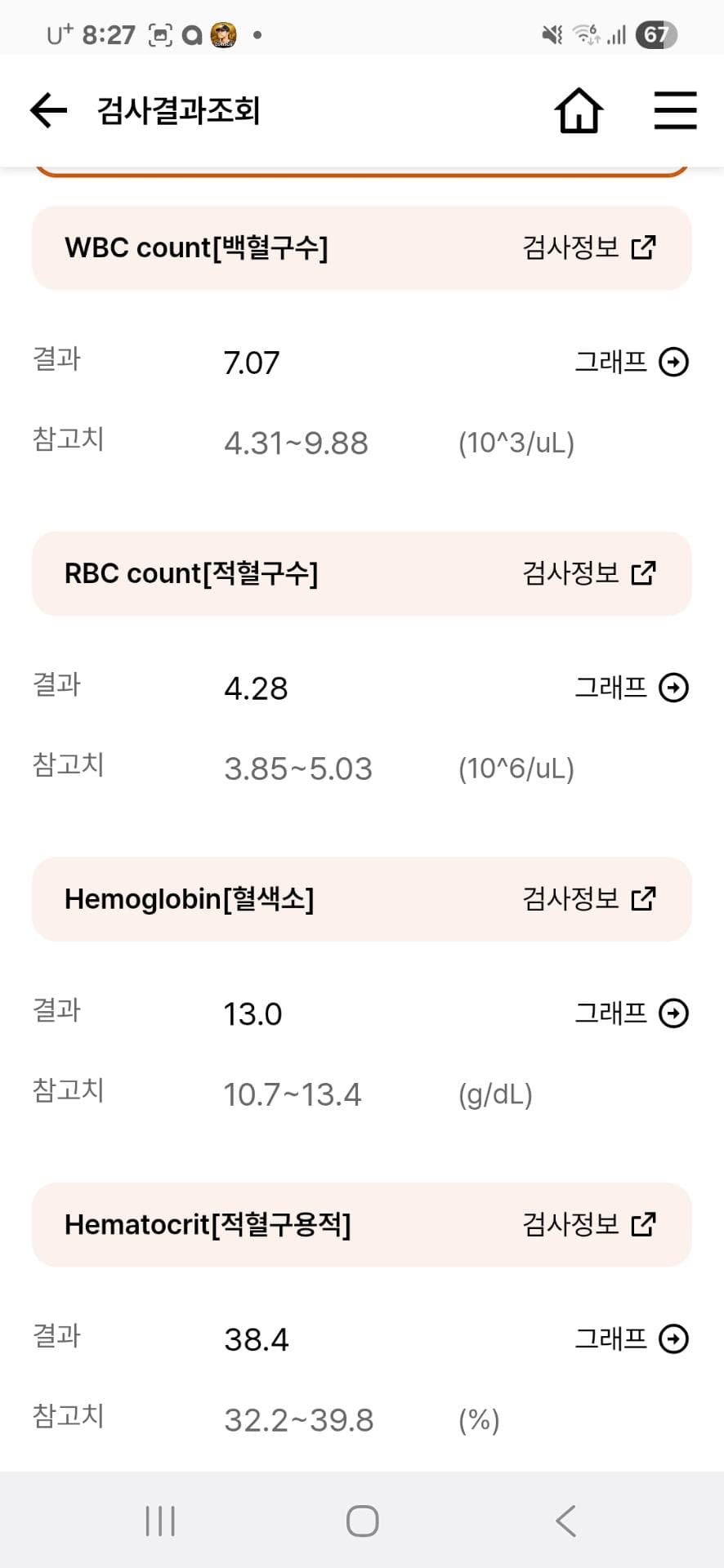Go back from 검사결과조회 screen

(x=48, y=110)
